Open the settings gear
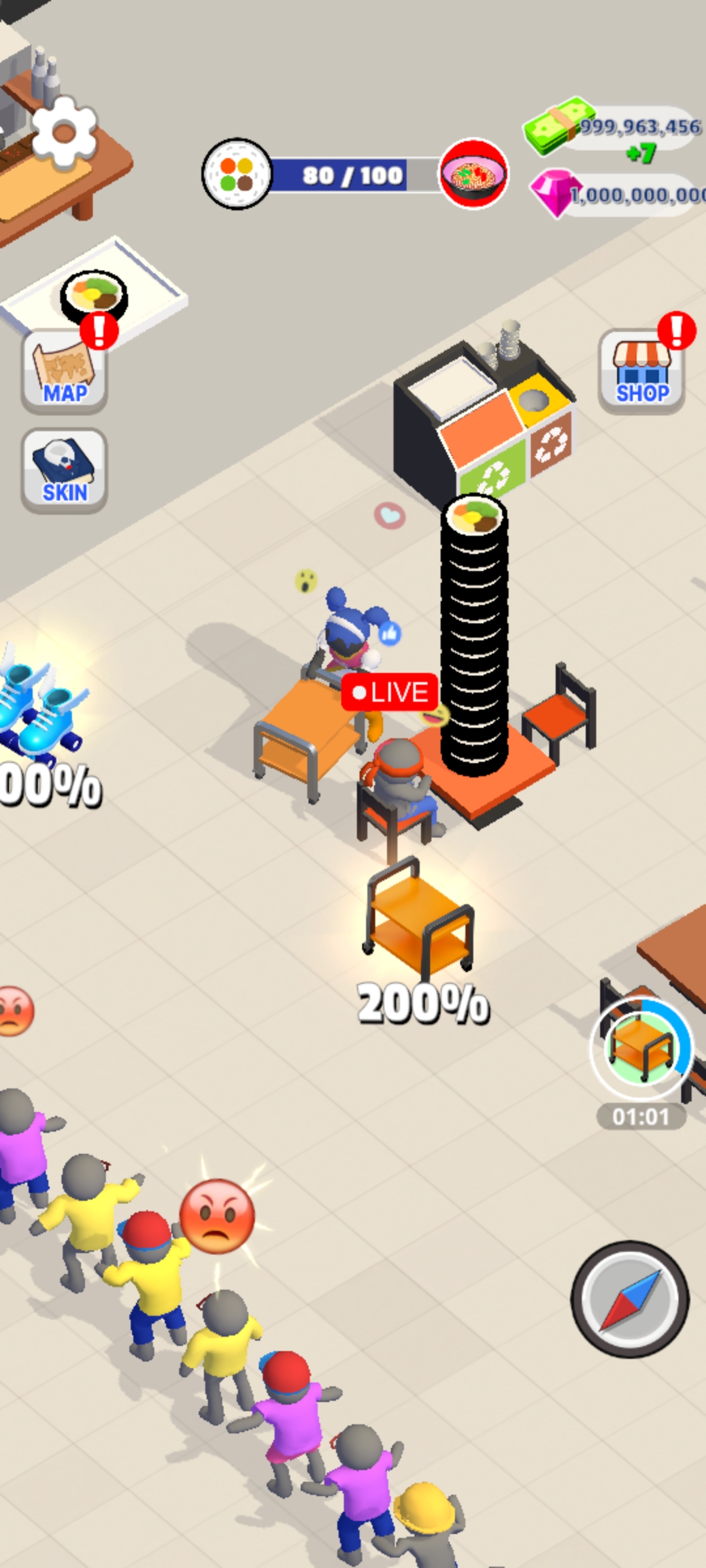This screenshot has width=706, height=1568. point(64,133)
